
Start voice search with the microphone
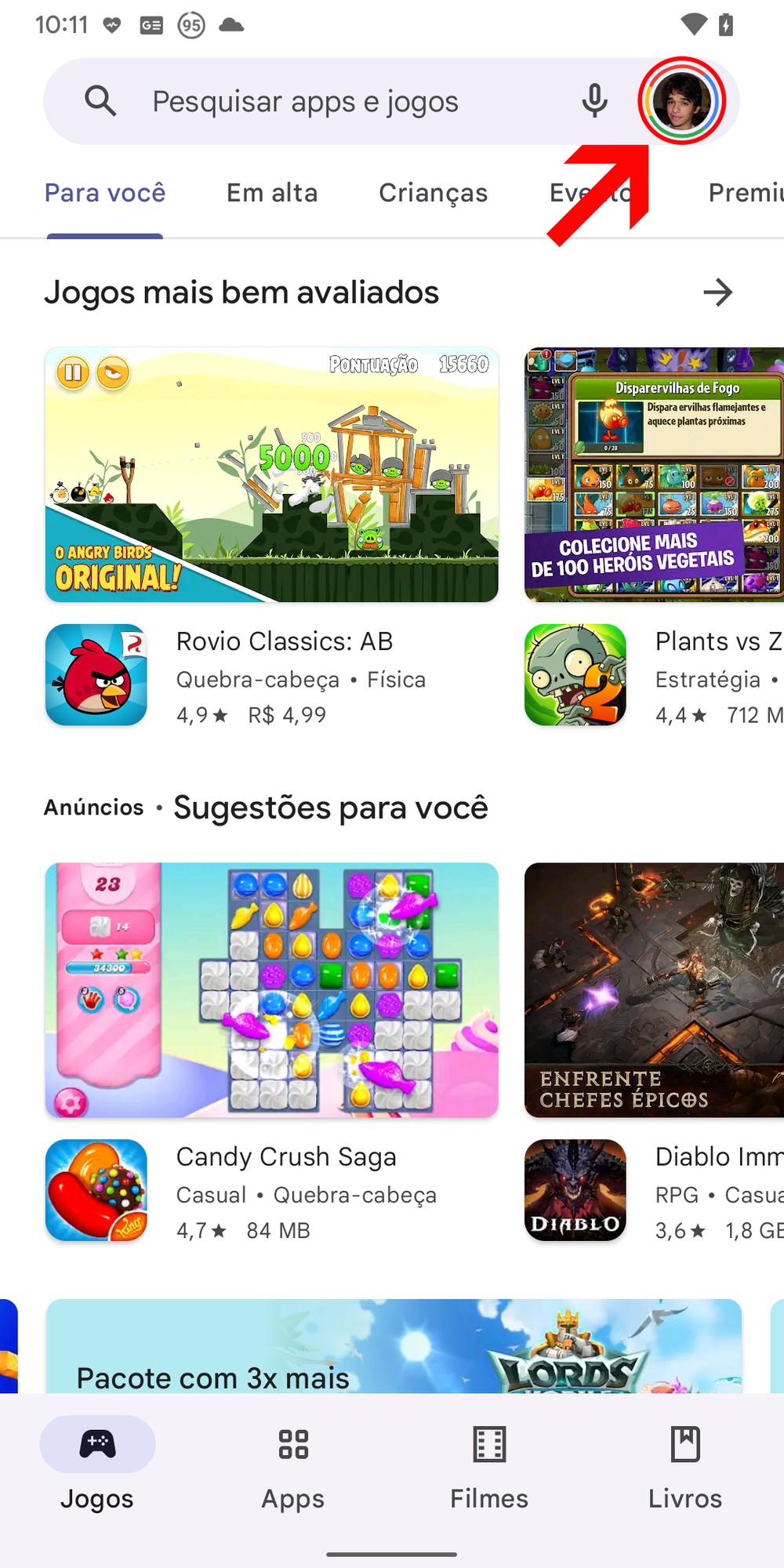(x=594, y=101)
